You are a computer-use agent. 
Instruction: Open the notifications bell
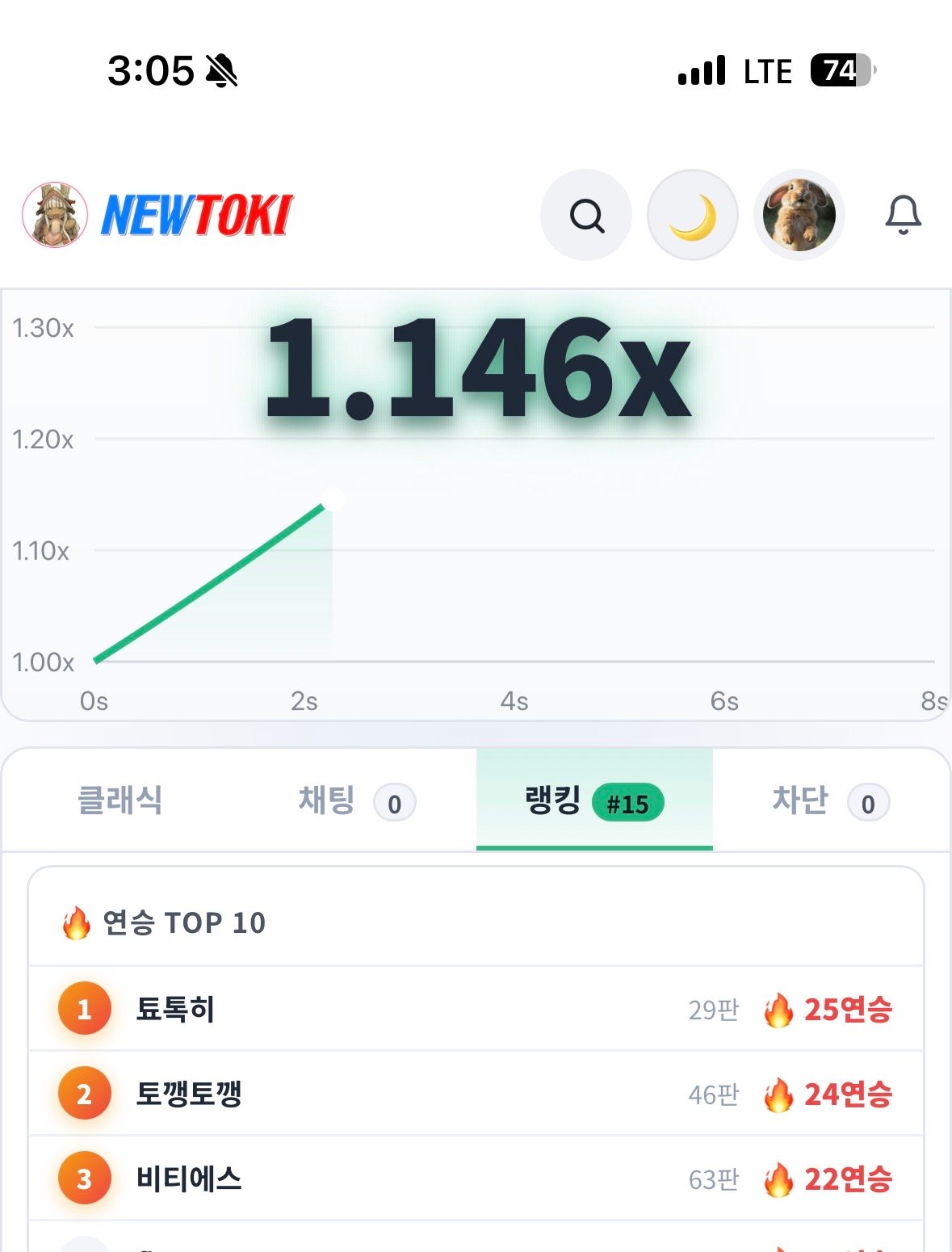point(903,215)
